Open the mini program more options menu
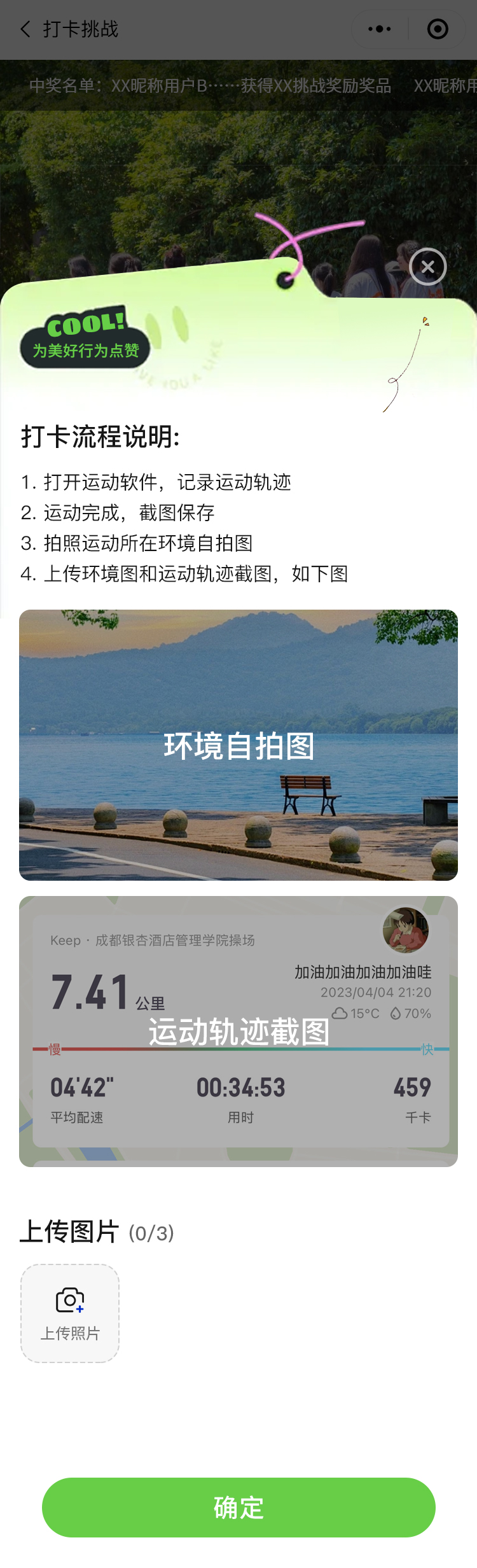Screen dimensions: 477x1568 pyautogui.click(x=380, y=29)
